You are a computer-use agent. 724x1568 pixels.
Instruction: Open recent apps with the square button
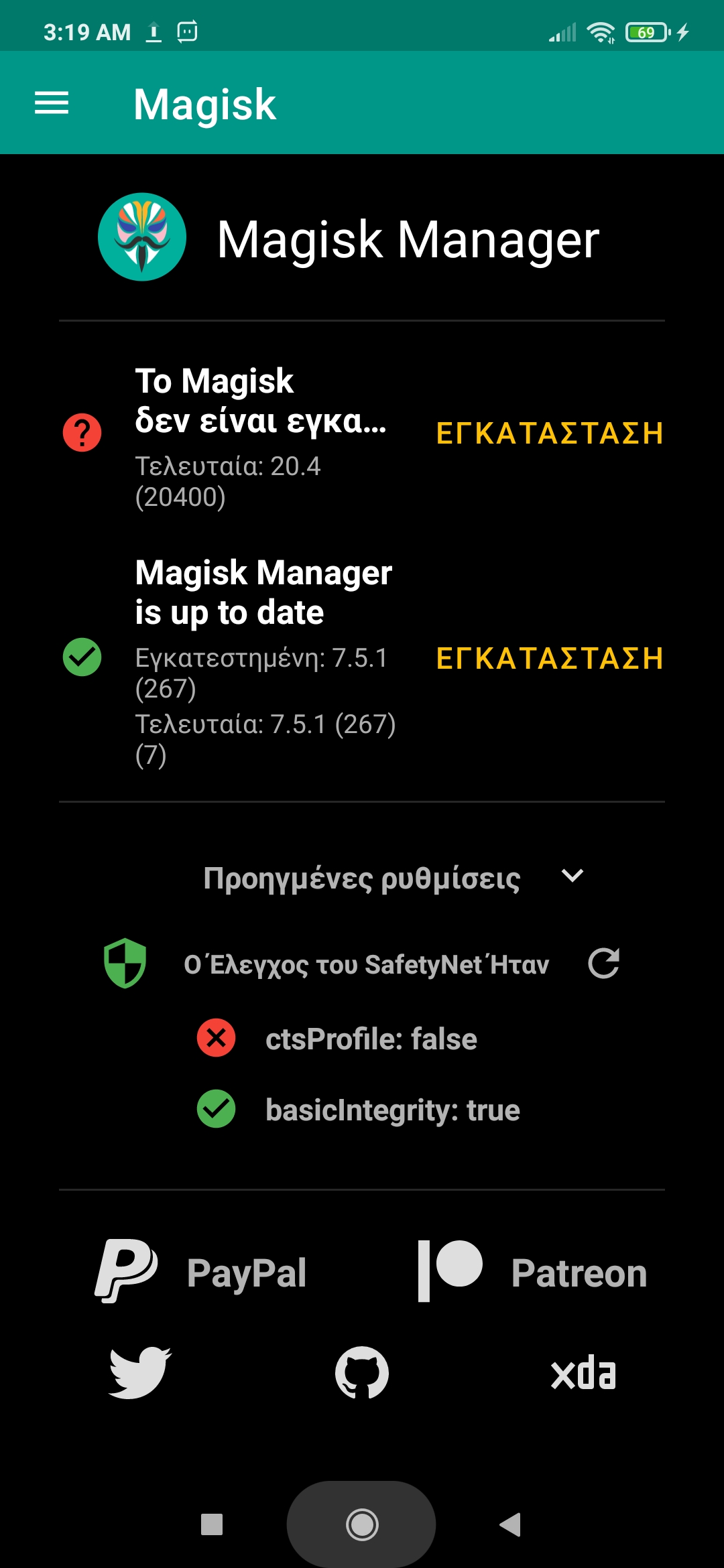[212, 1524]
